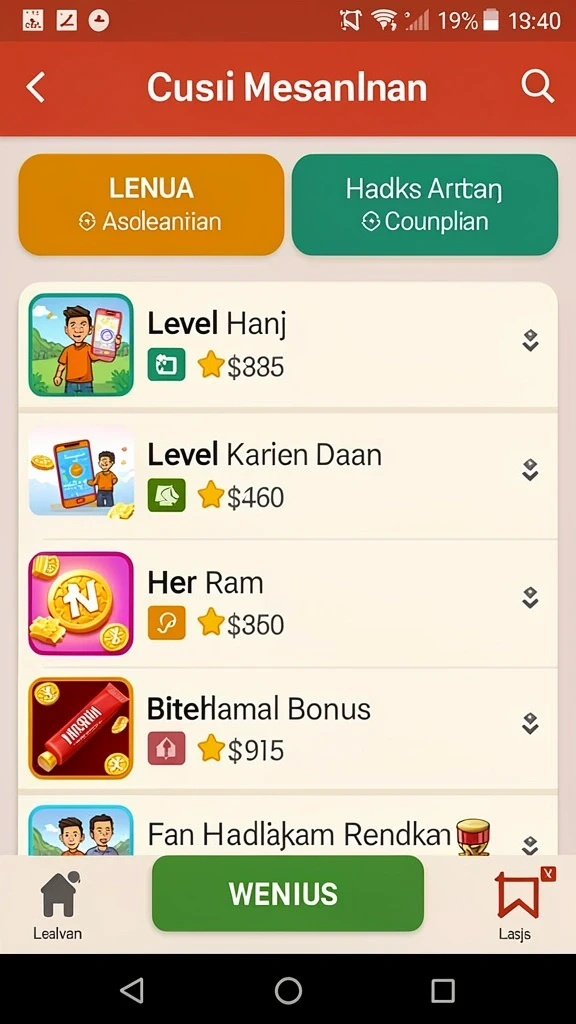Viewport: 576px width, 1024px height.
Task: Expand the chevron beside Her Ram
Action: [x=530, y=598]
